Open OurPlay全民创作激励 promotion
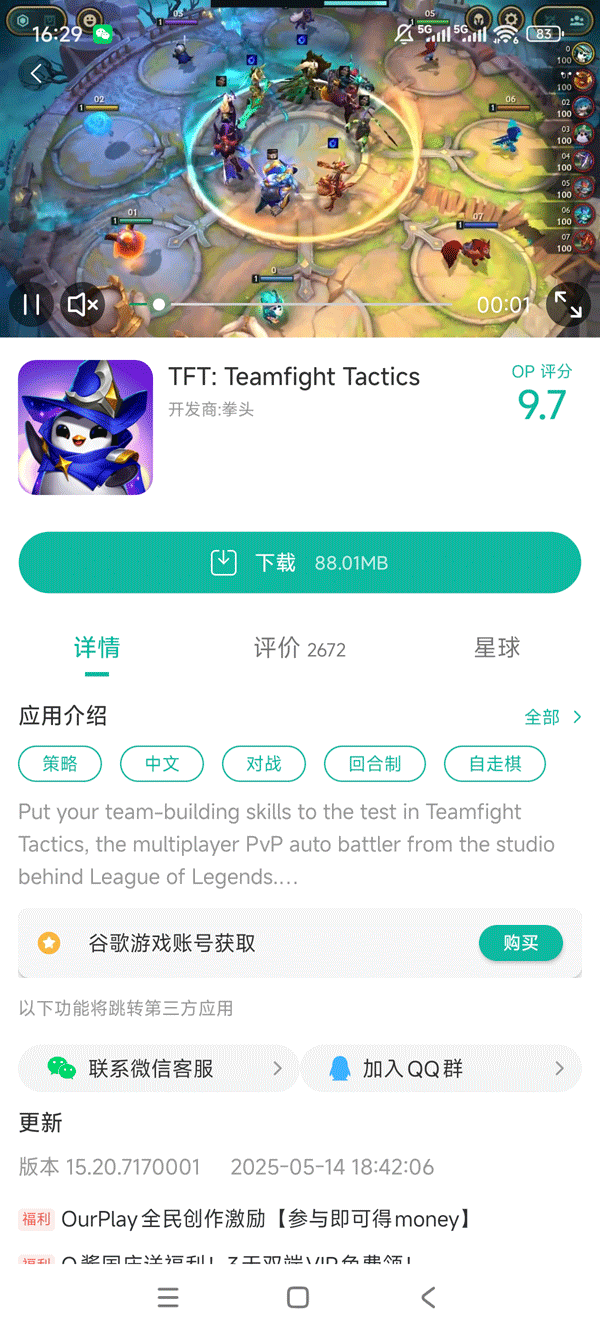 tap(265, 1219)
